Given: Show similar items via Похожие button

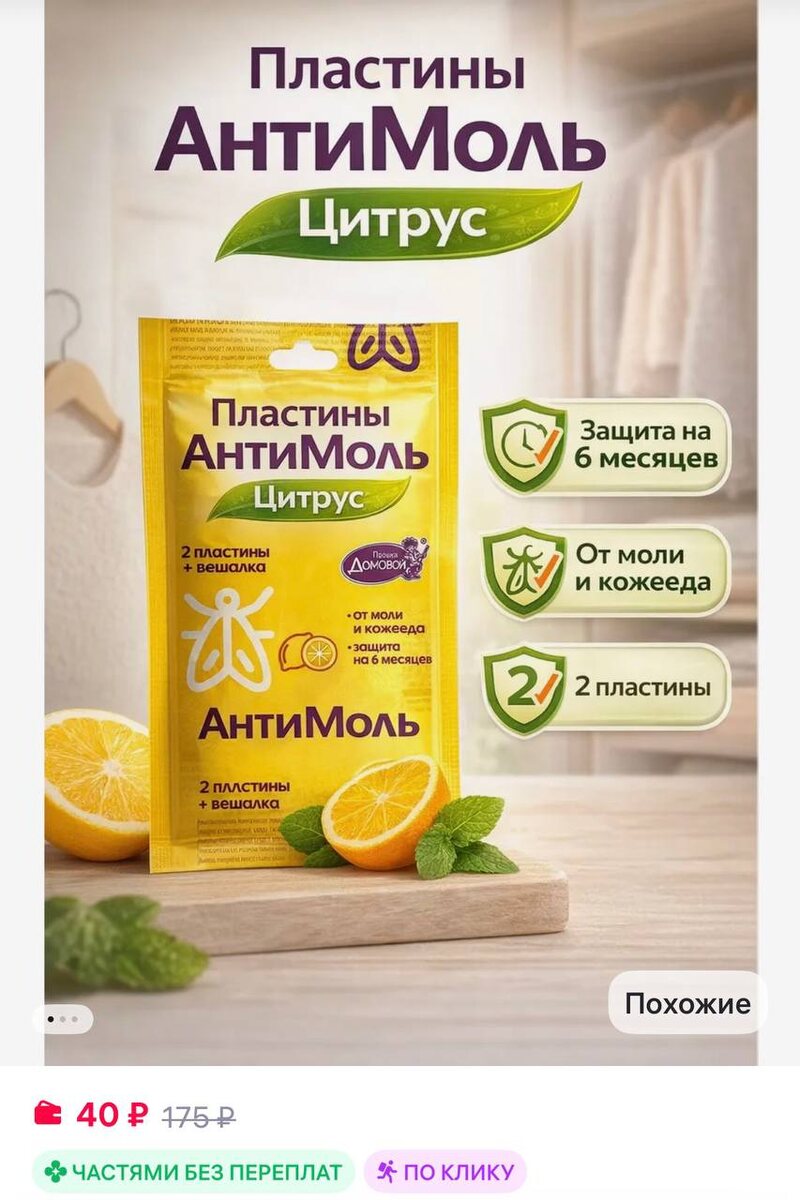Looking at the screenshot, I should pos(687,1003).
